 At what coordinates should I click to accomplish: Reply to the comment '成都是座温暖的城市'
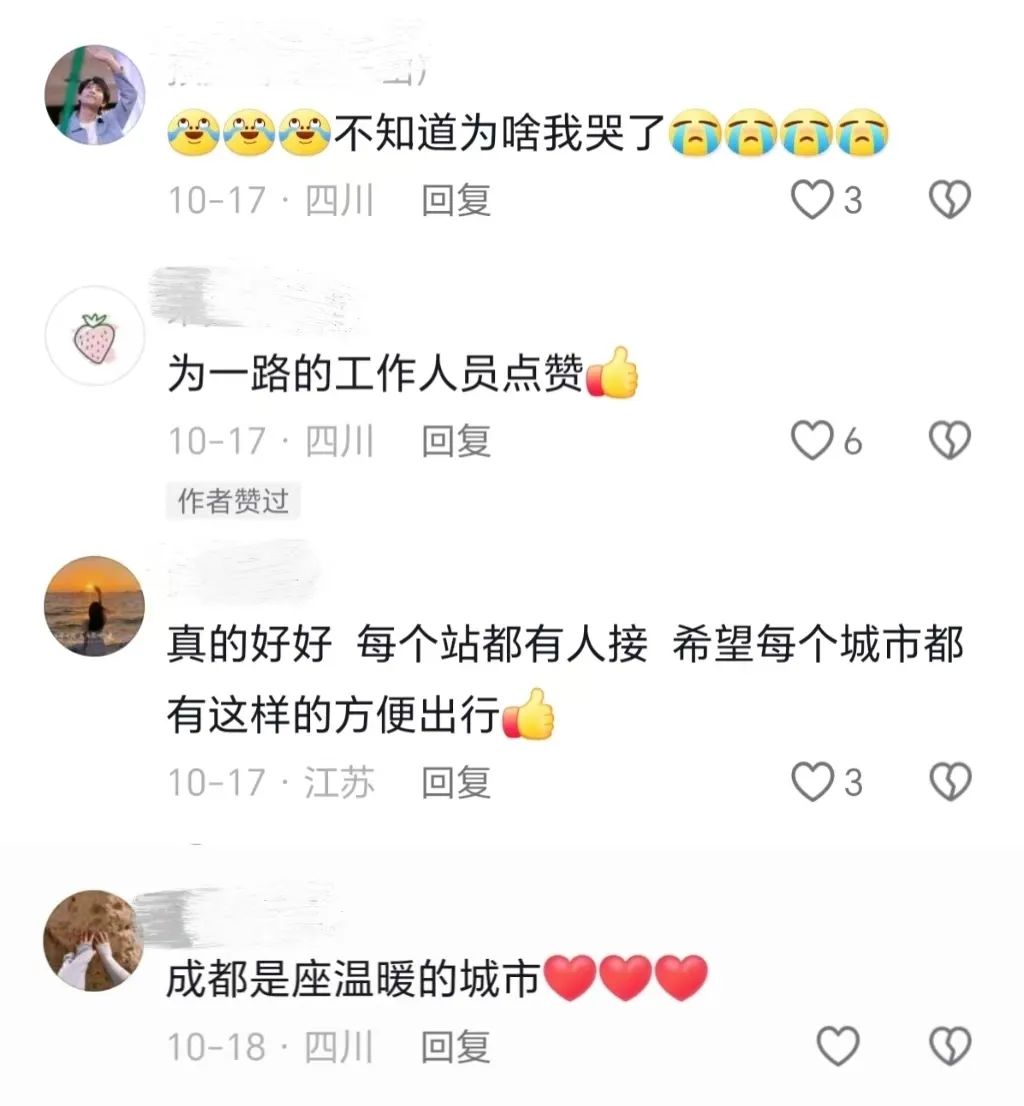click(456, 1047)
